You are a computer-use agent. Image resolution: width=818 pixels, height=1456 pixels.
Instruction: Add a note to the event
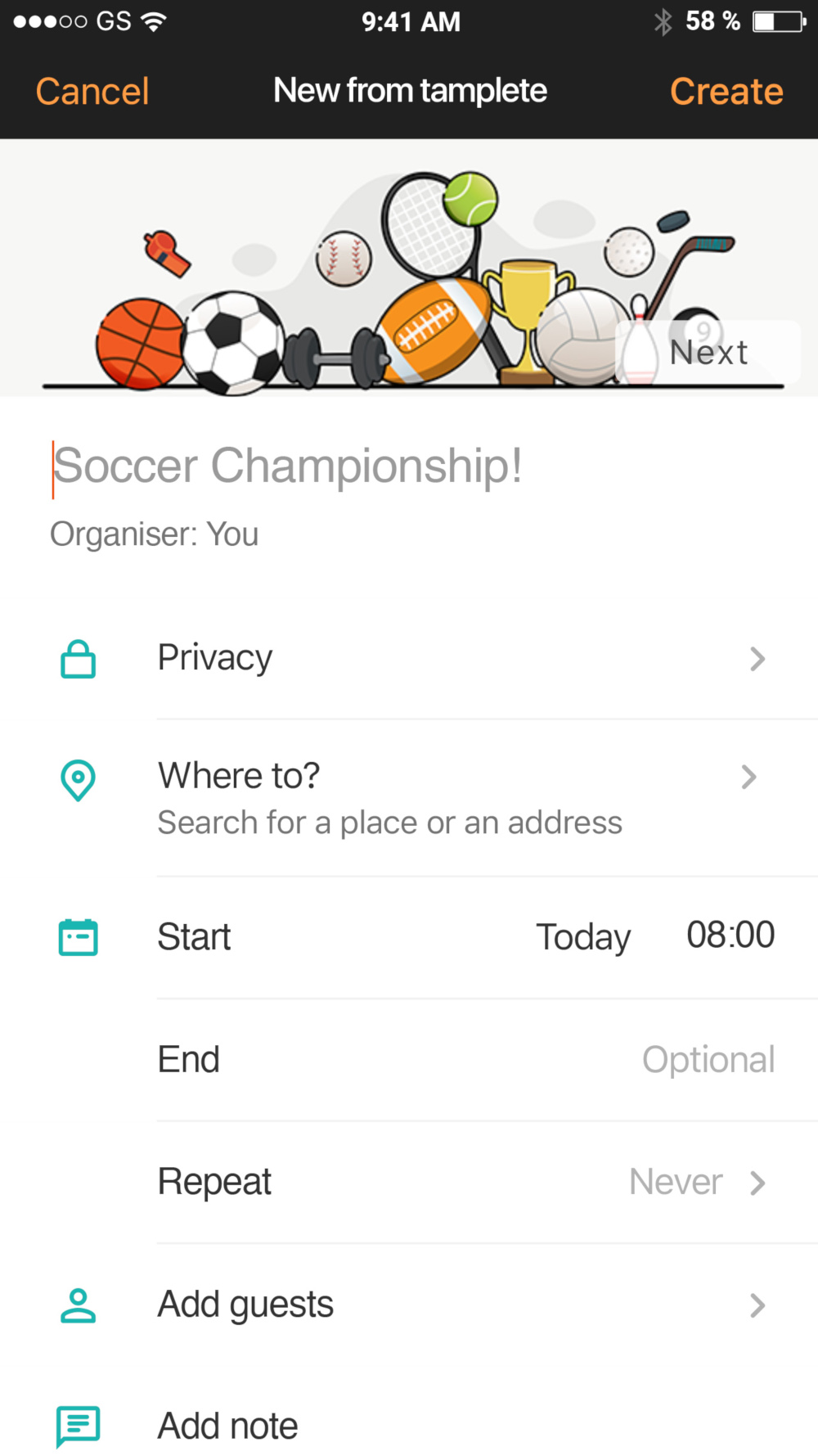pyautogui.click(x=409, y=1426)
